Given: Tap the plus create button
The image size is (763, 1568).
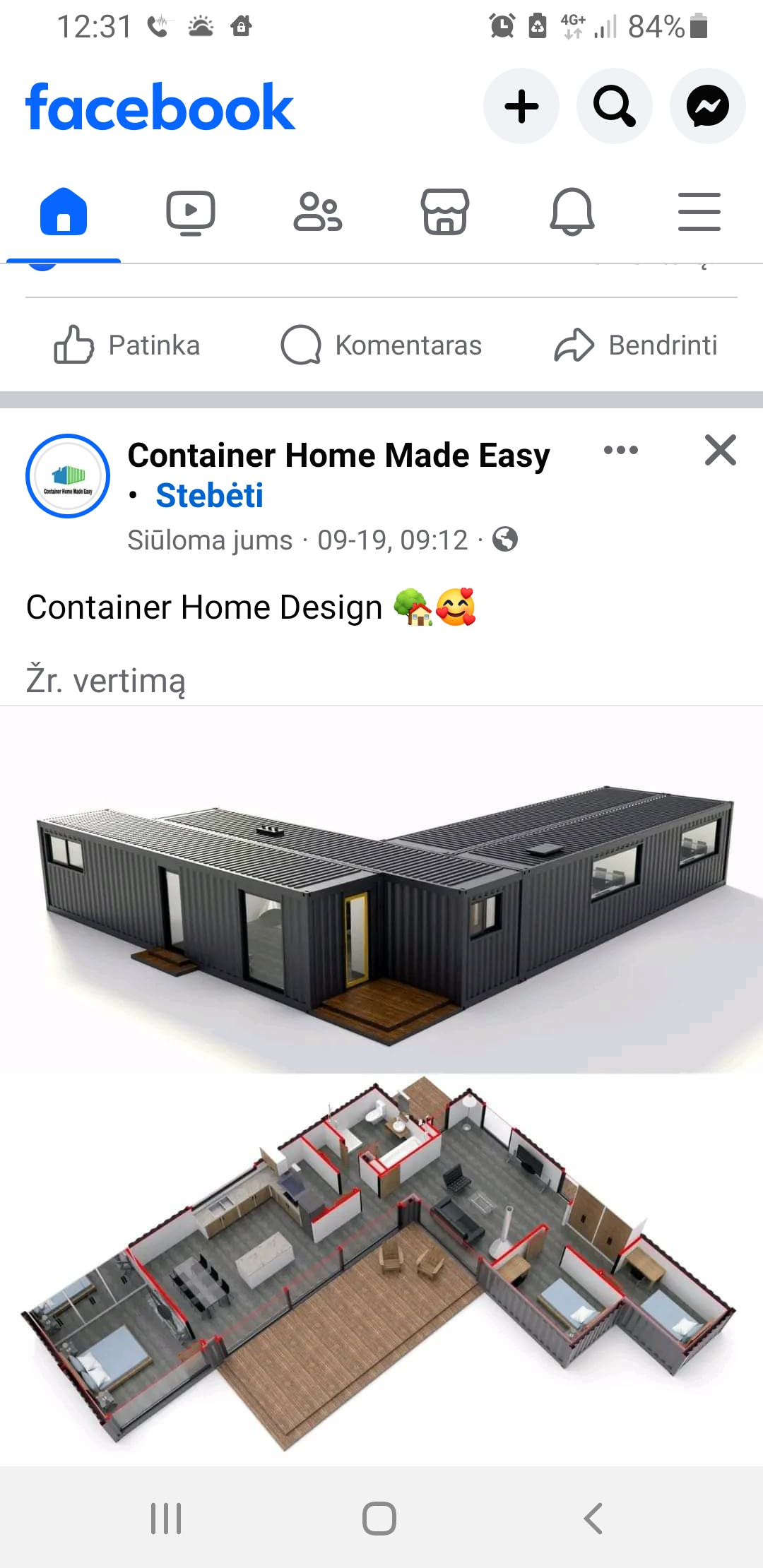Looking at the screenshot, I should coord(521,106).
